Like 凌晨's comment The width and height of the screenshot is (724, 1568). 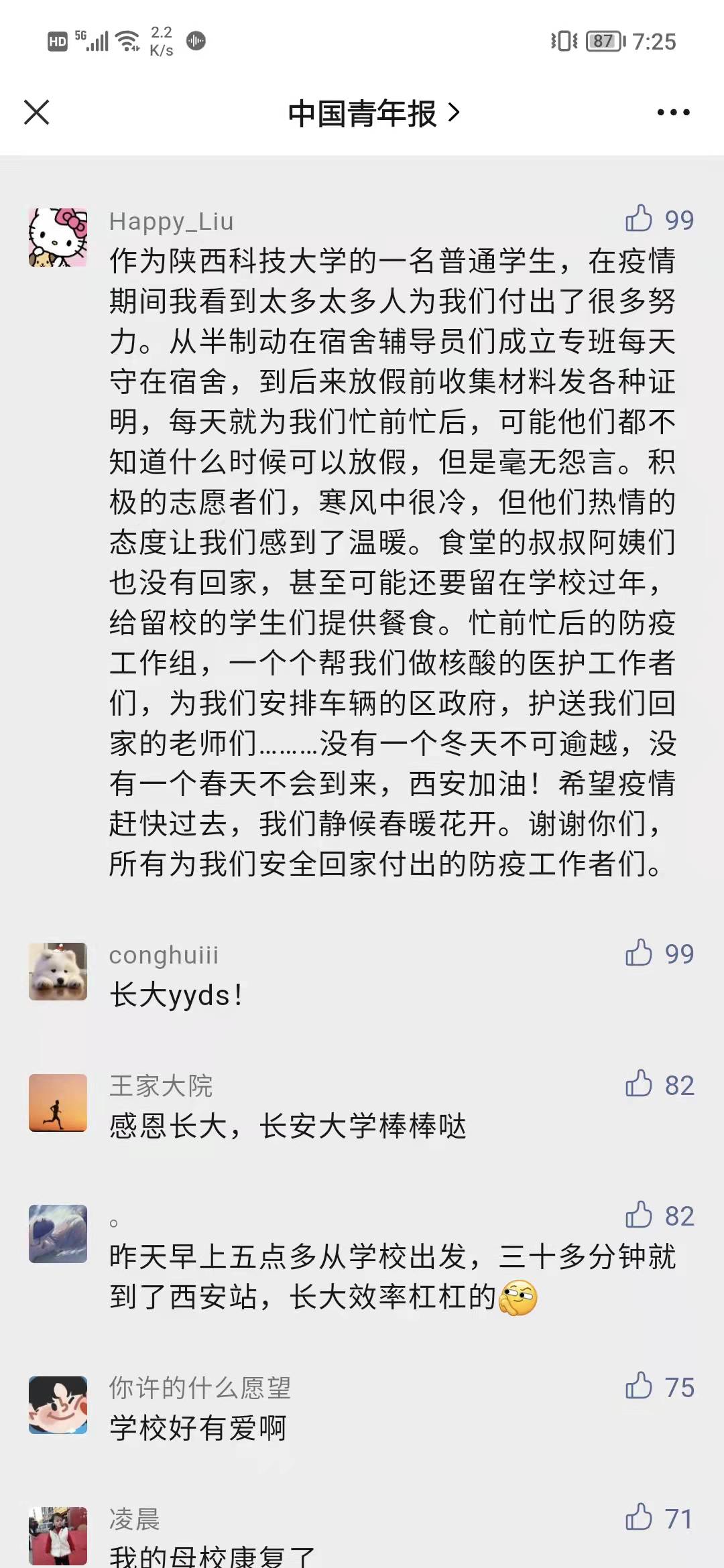pos(639,1518)
